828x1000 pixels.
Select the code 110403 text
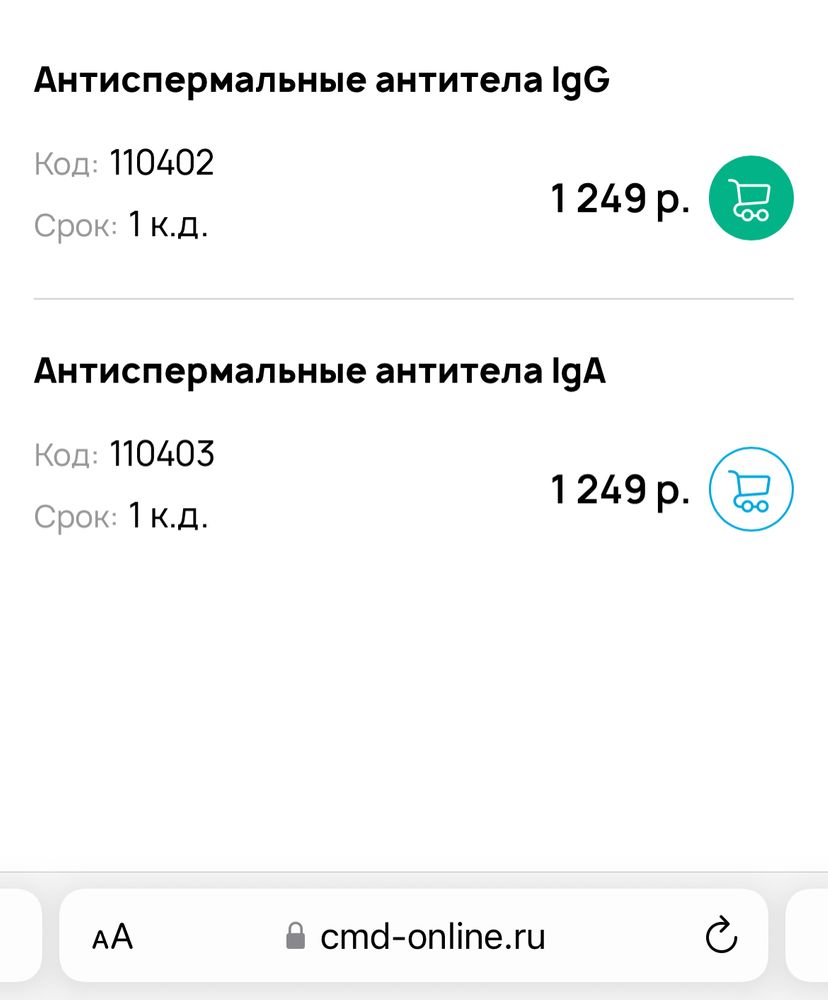click(x=165, y=453)
